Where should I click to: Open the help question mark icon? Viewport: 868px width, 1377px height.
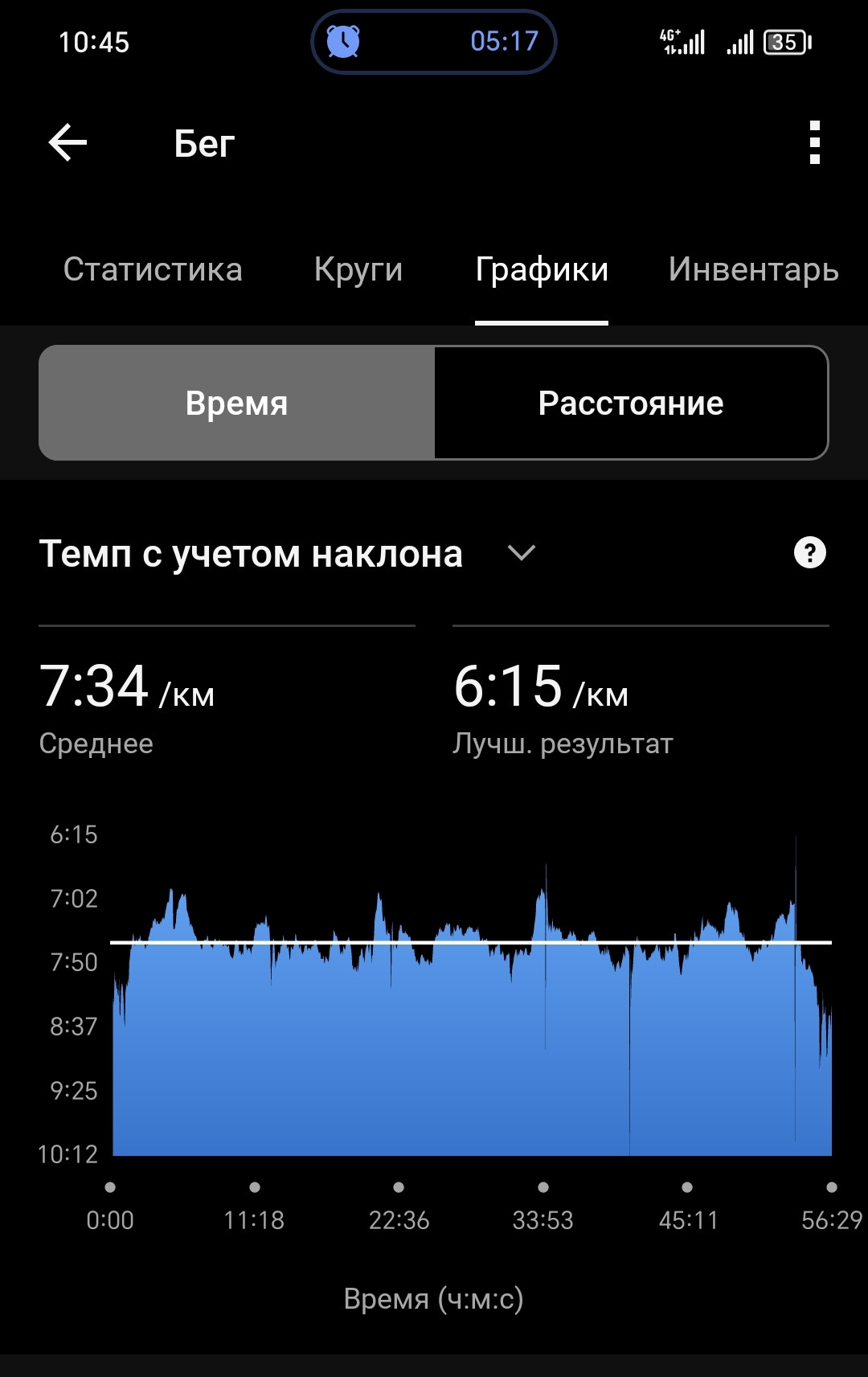click(810, 553)
